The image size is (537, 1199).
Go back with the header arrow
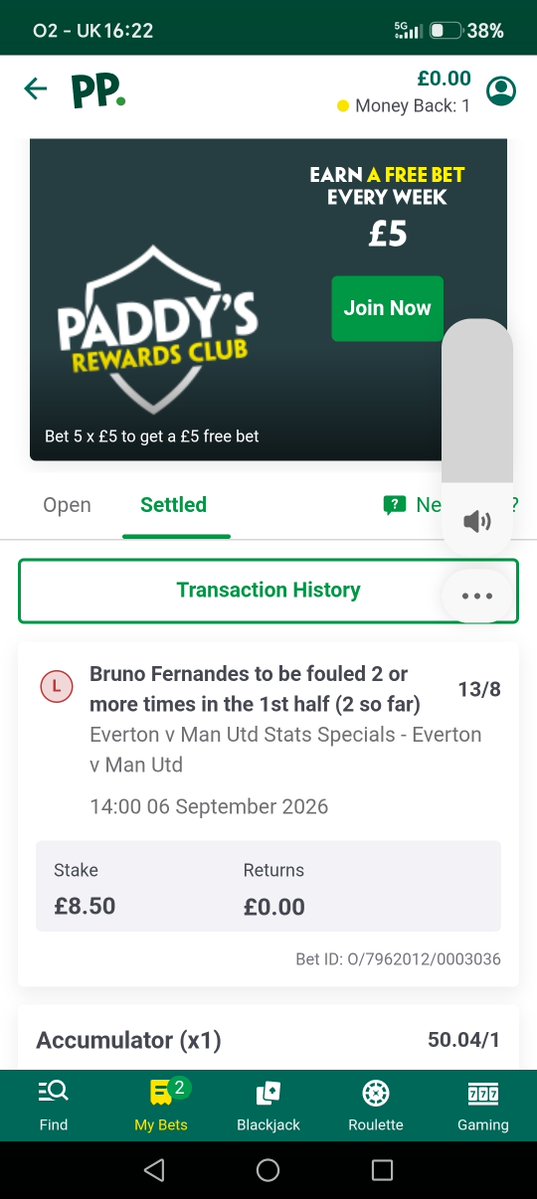click(x=35, y=89)
